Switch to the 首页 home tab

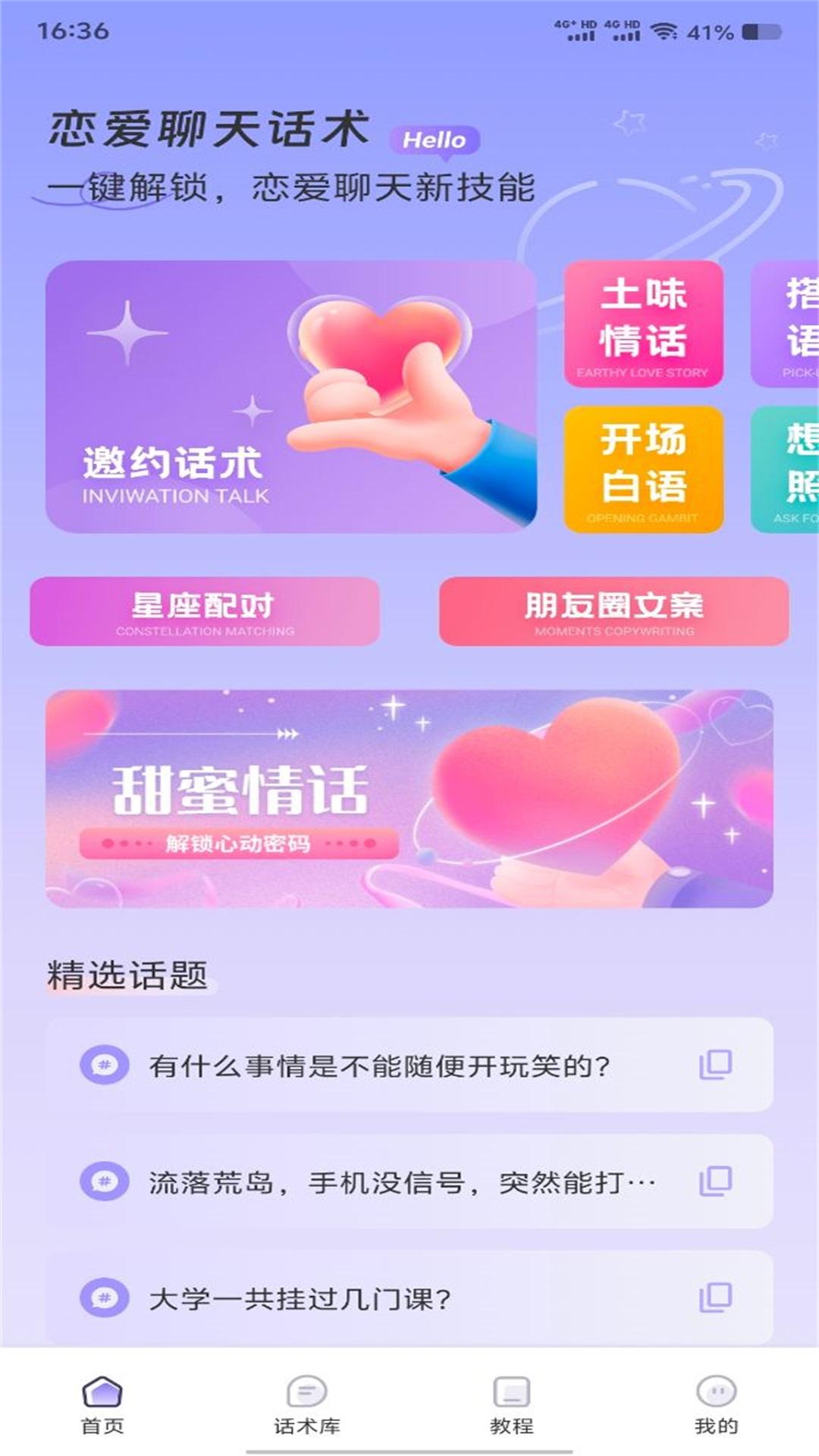click(x=102, y=1404)
